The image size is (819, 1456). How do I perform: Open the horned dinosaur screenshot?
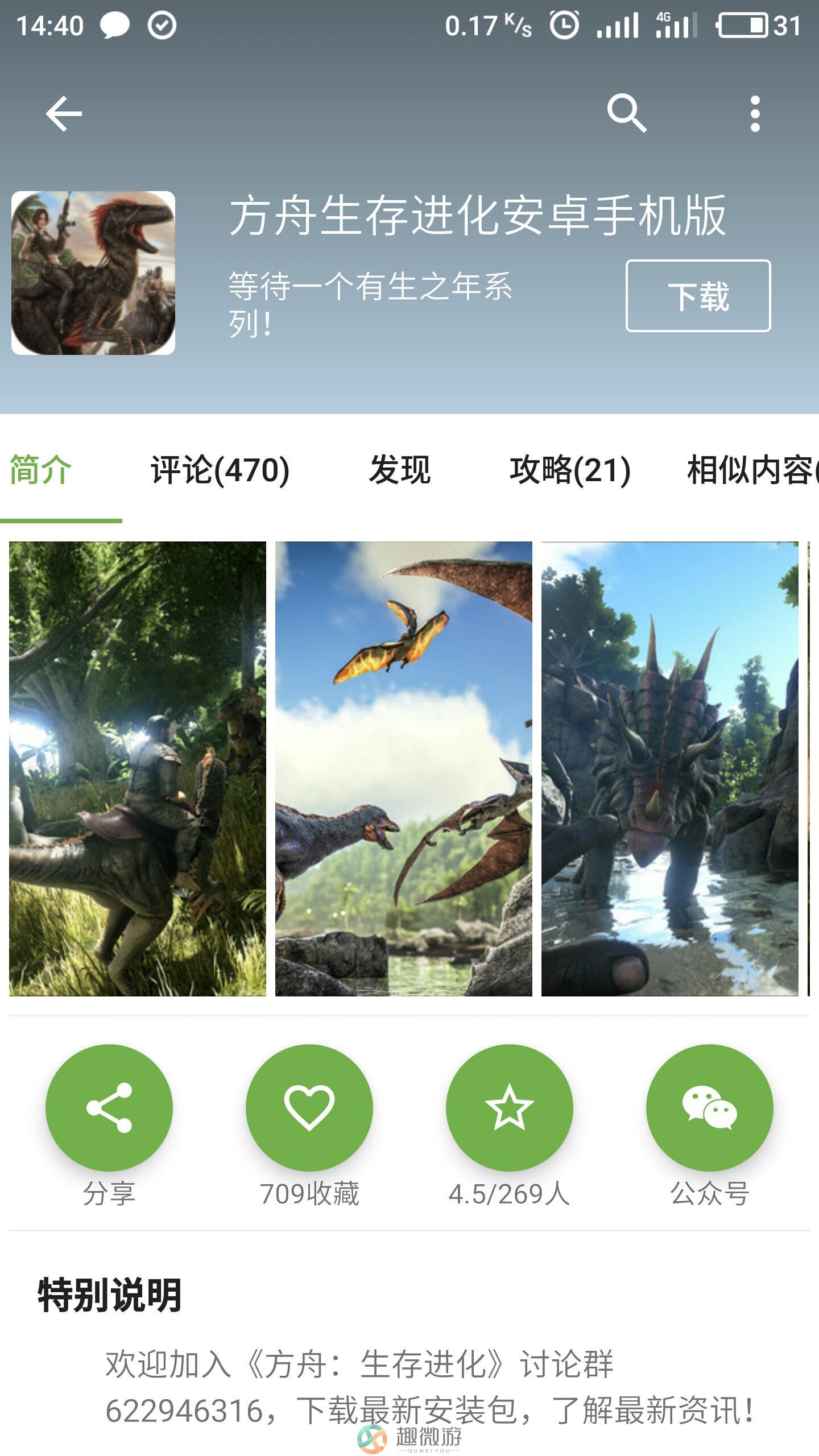pos(670,768)
